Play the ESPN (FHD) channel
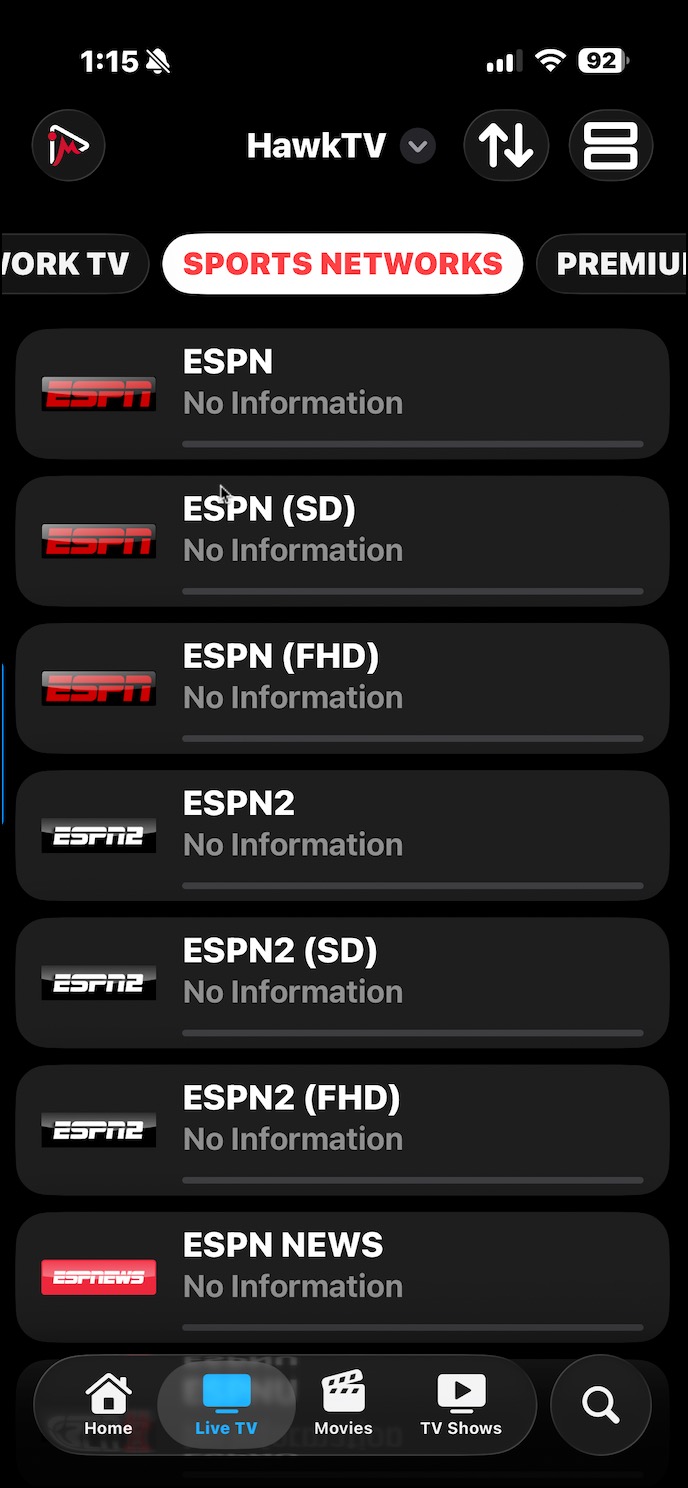The height and width of the screenshot is (1488, 688). (342, 687)
